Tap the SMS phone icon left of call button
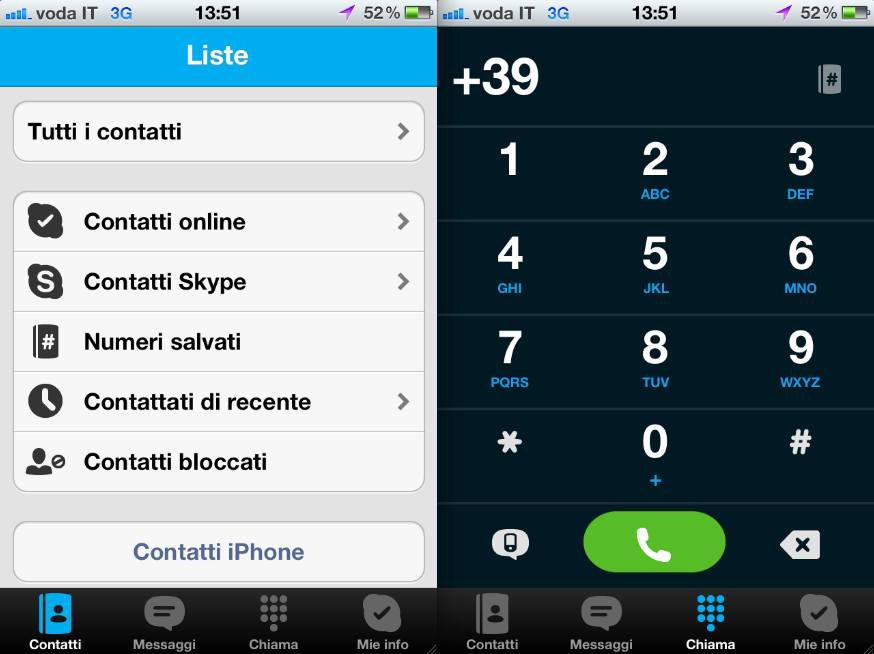Image resolution: width=874 pixels, height=654 pixels. (510, 544)
